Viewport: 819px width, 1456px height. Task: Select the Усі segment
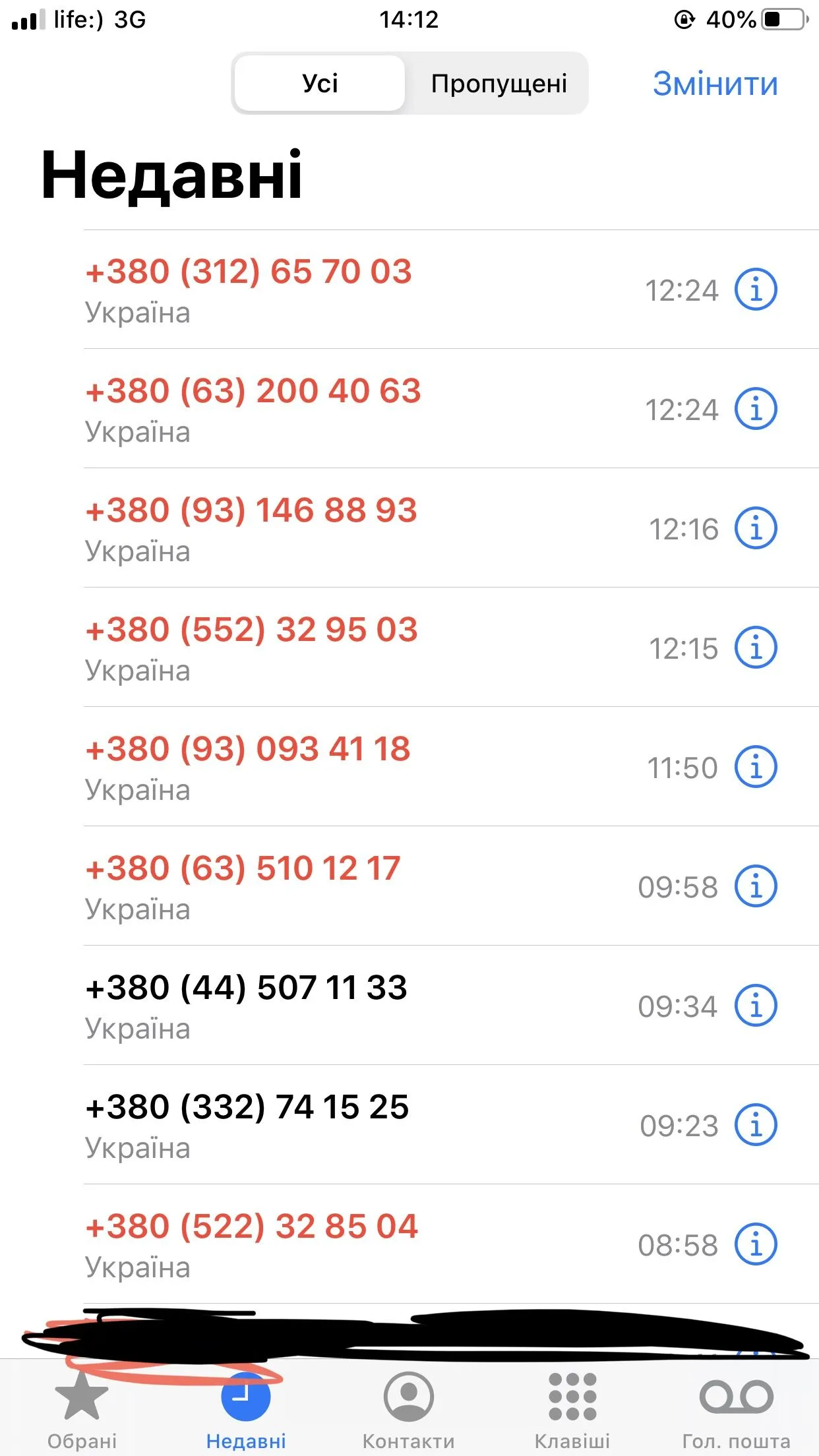point(320,84)
